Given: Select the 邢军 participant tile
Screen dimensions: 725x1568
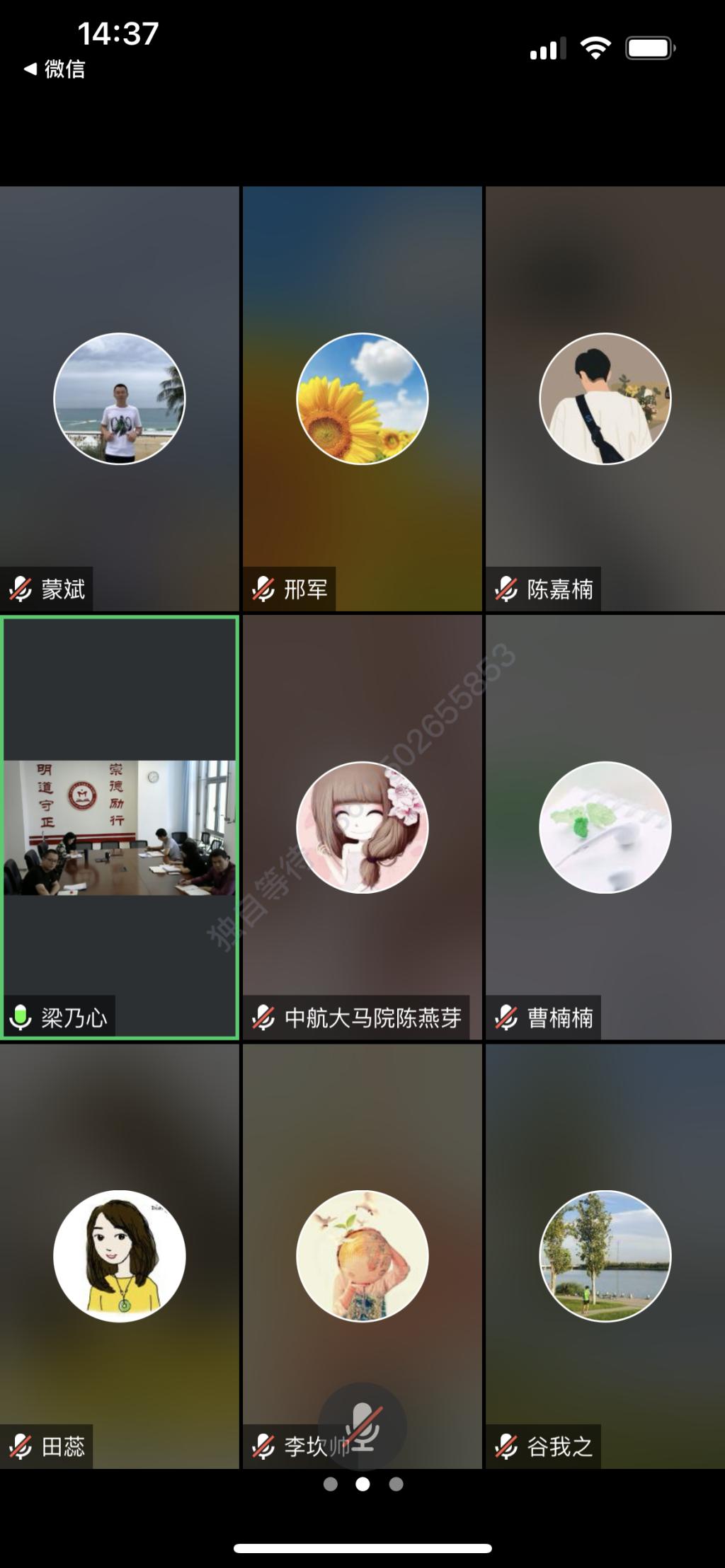Looking at the screenshot, I should click(362, 398).
